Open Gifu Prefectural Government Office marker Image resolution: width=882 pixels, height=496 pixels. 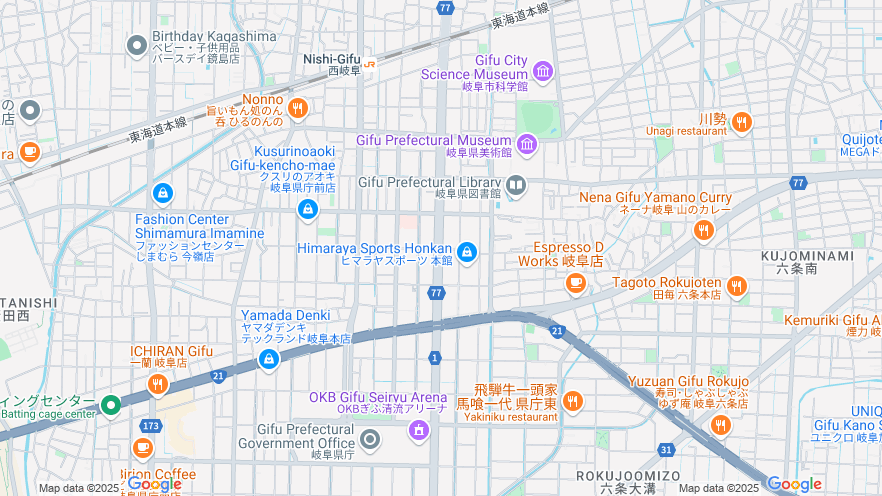(371, 439)
